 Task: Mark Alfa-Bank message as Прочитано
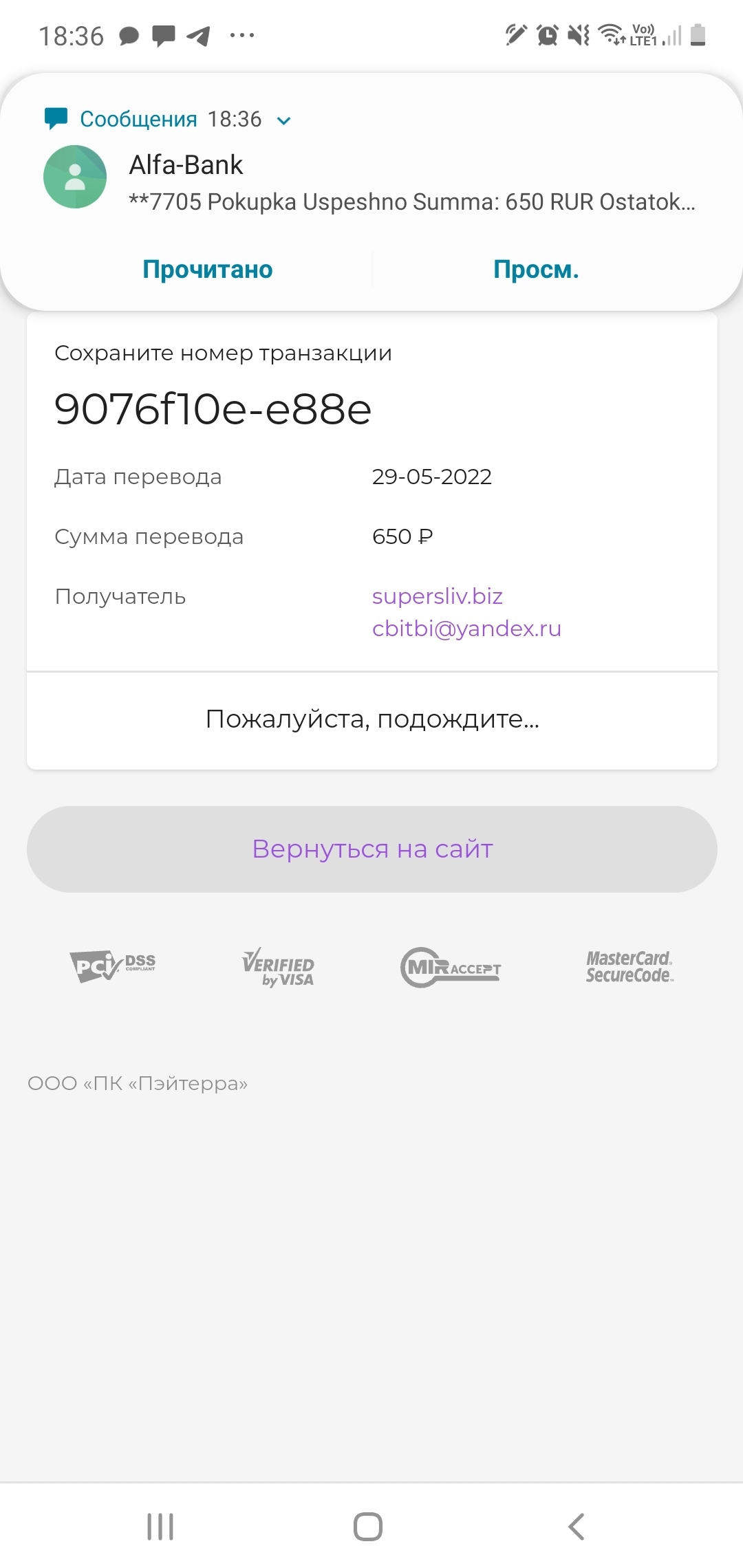click(x=207, y=269)
